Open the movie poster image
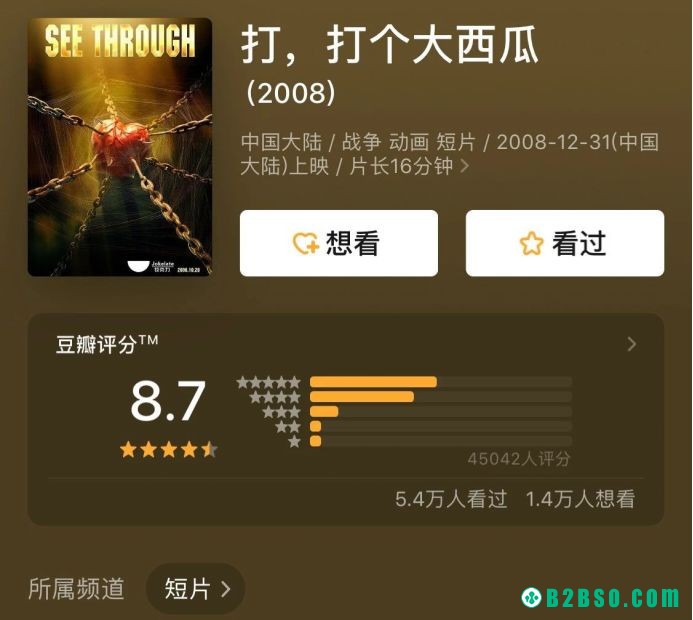Viewport: 693px width, 620px height. pos(119,147)
